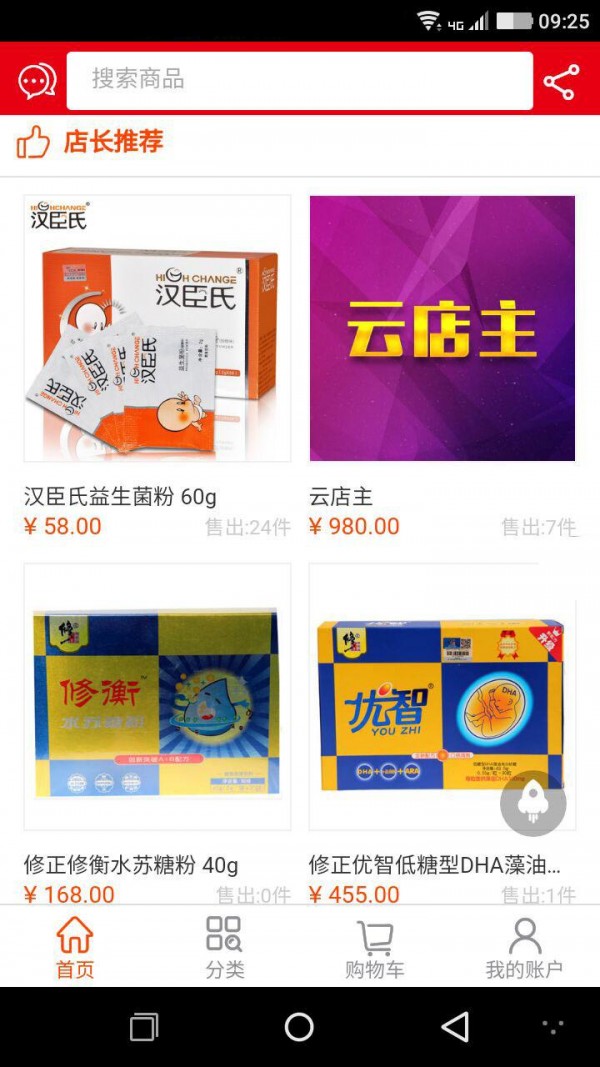The image size is (600, 1067).
Task: Open the 购物车 shopping cart tab
Action: [375, 947]
